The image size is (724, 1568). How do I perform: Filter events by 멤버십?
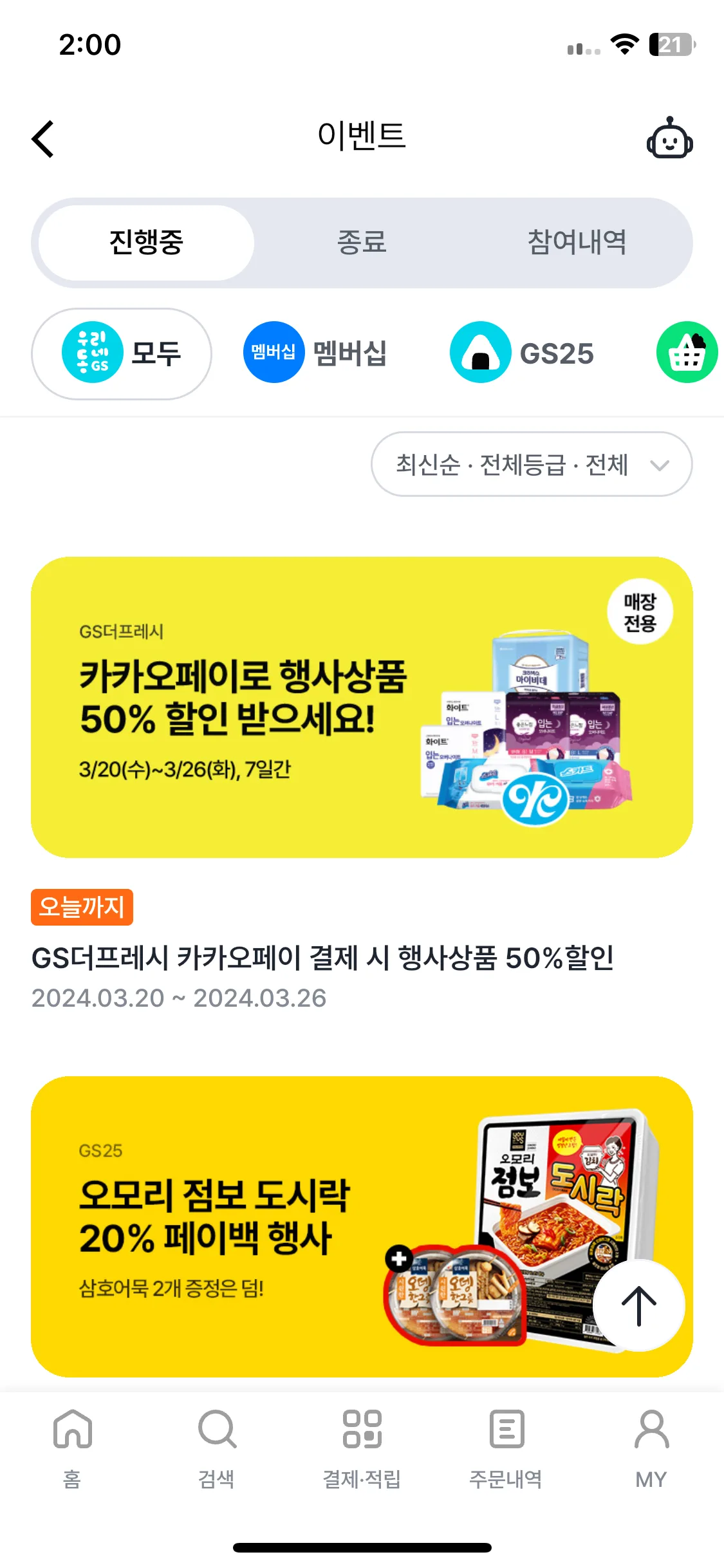tap(315, 353)
